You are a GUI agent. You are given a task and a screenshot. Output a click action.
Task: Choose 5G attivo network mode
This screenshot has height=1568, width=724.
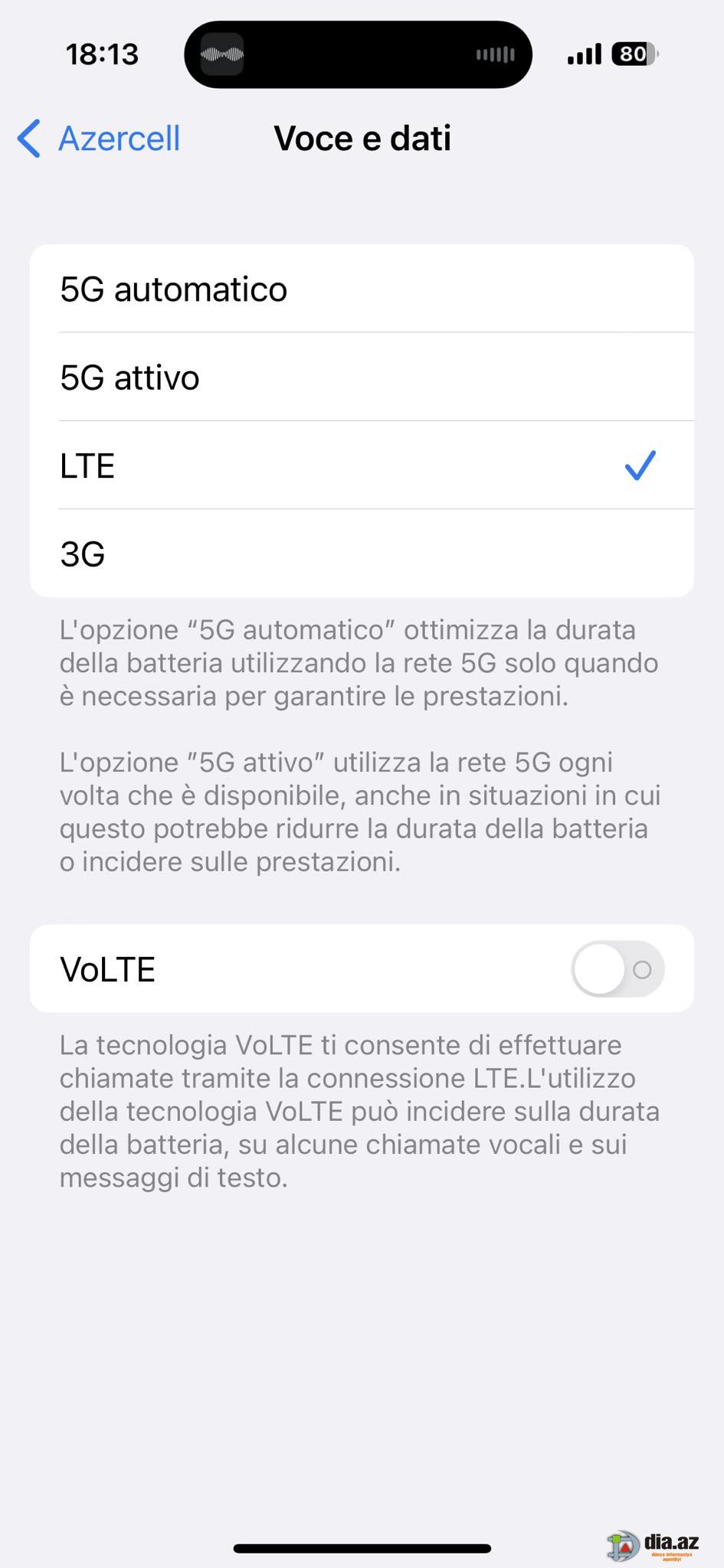362,377
